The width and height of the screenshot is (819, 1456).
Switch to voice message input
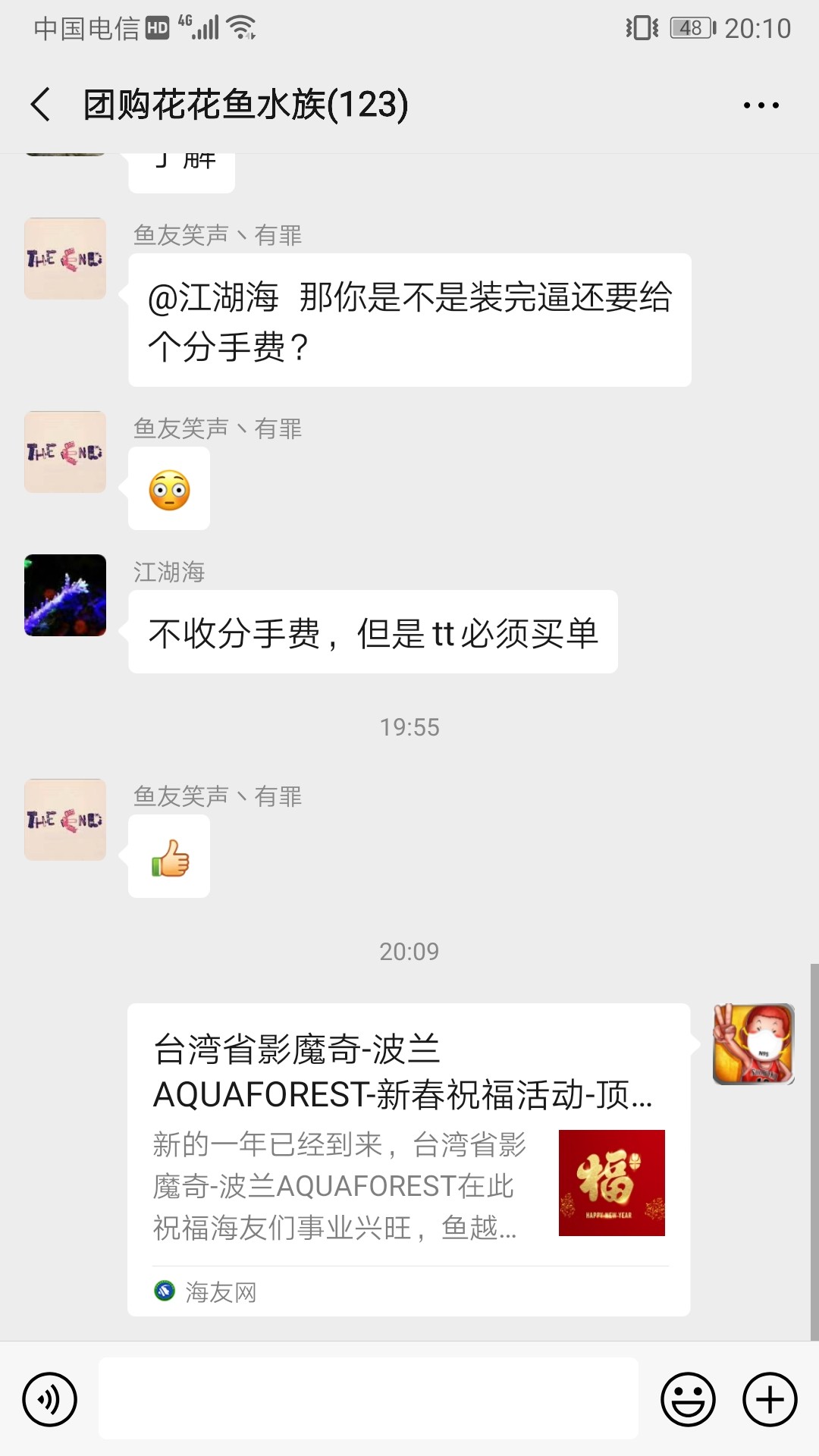click(x=50, y=1399)
